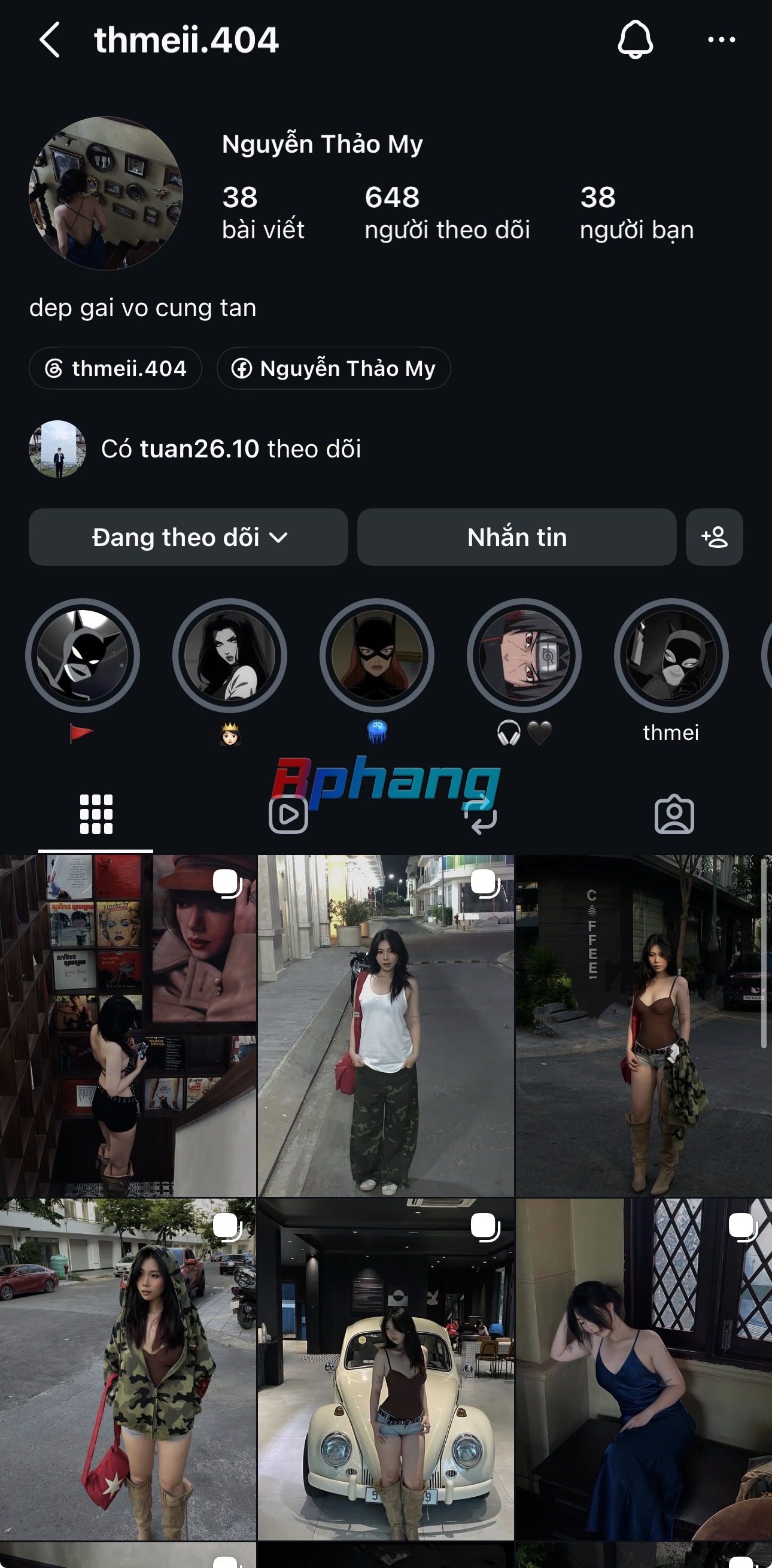
Task: Go back using the top-left arrow
Action: 50,40
